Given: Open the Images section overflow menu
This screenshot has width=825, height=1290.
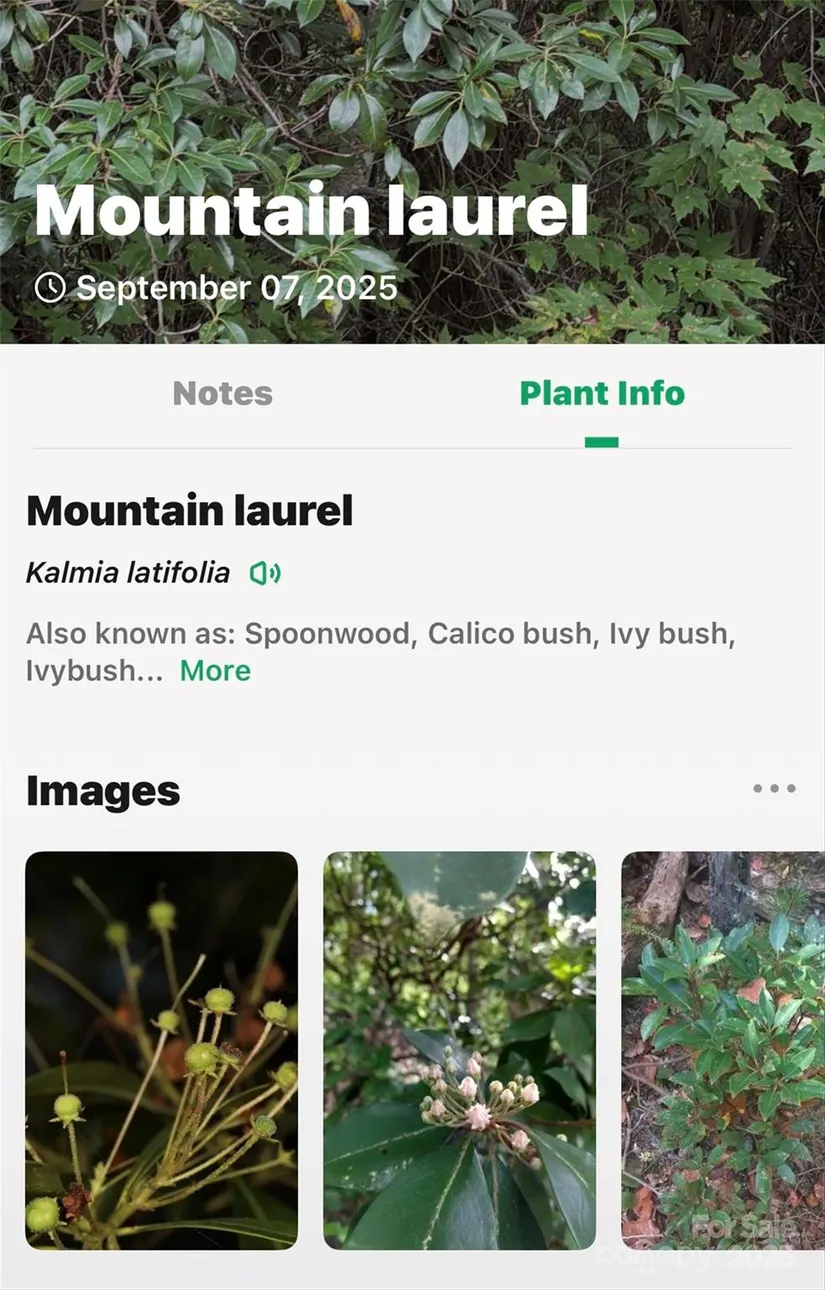Looking at the screenshot, I should (774, 789).
